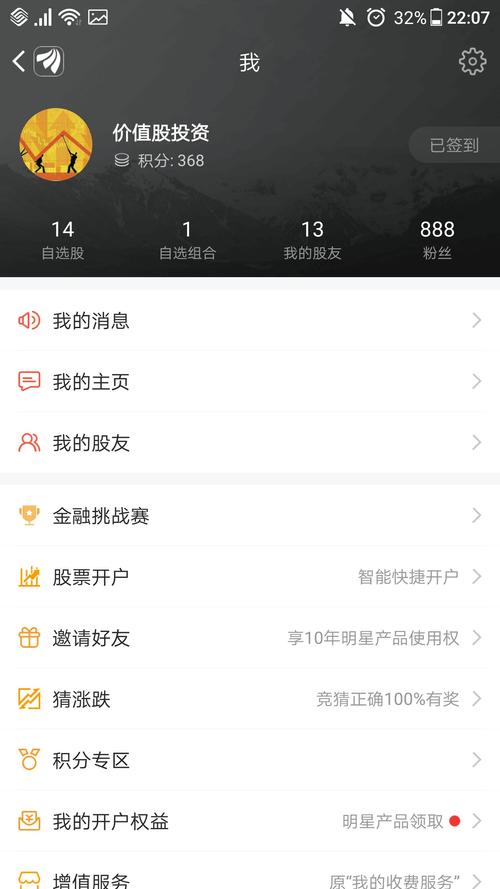Tap the 已签到 check-in button
This screenshot has height=889, width=500.
454,145
